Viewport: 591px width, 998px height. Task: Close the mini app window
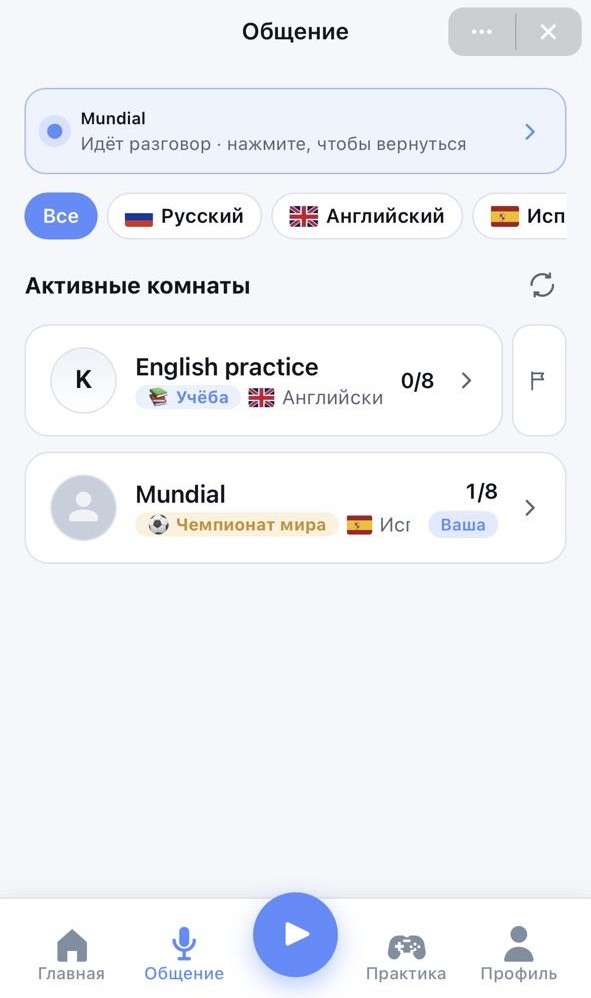coord(548,32)
